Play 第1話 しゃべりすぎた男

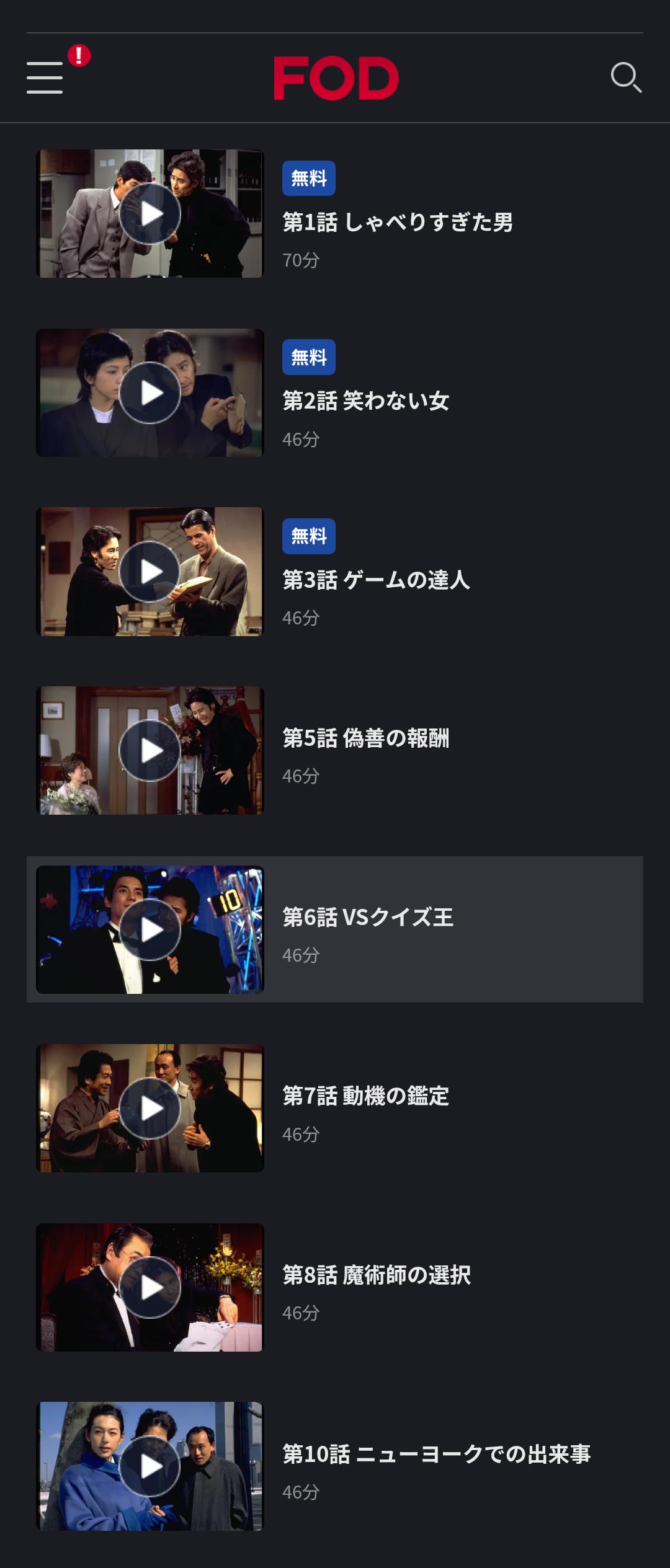tap(150, 214)
